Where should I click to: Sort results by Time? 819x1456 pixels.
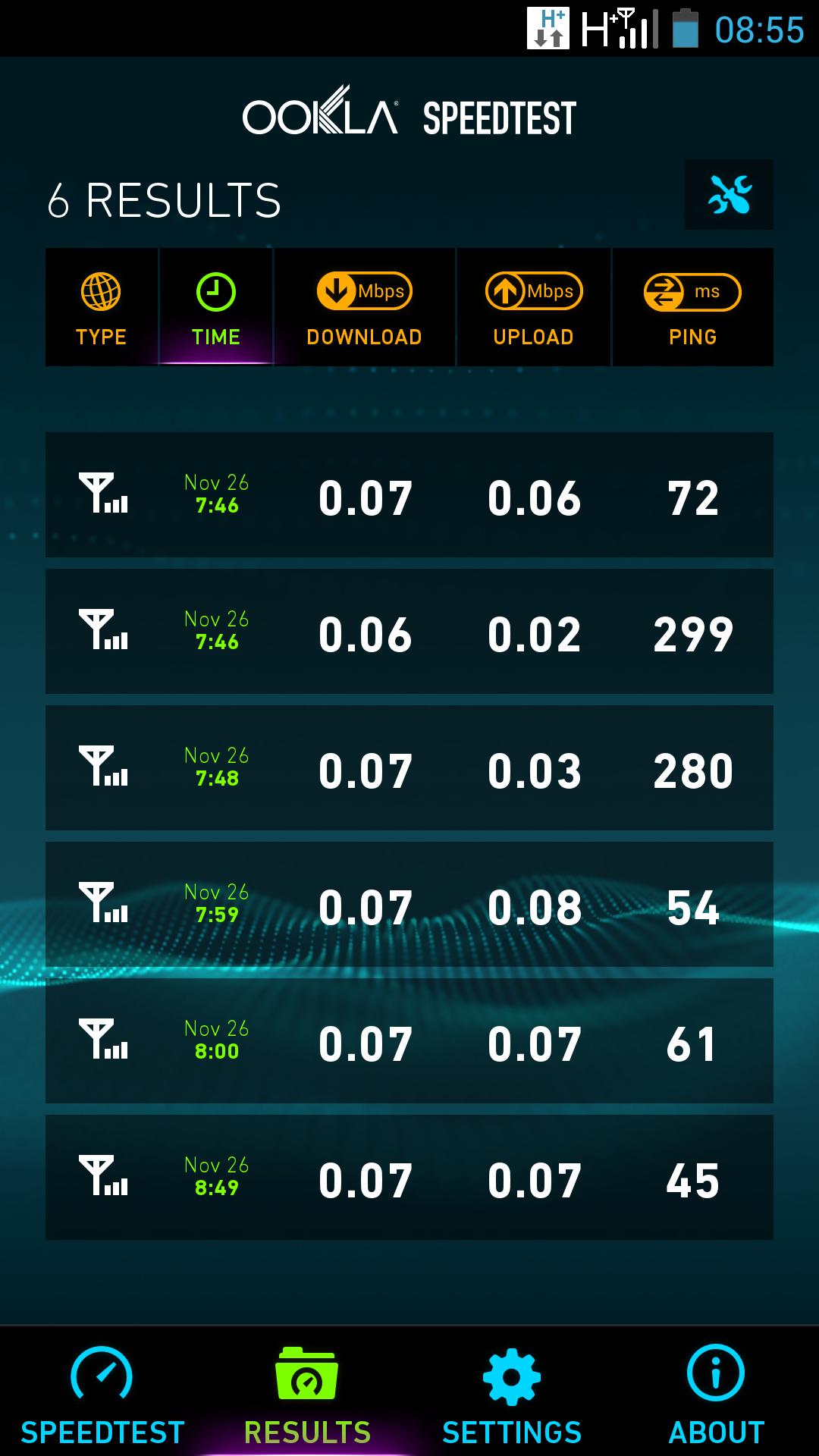[216, 307]
